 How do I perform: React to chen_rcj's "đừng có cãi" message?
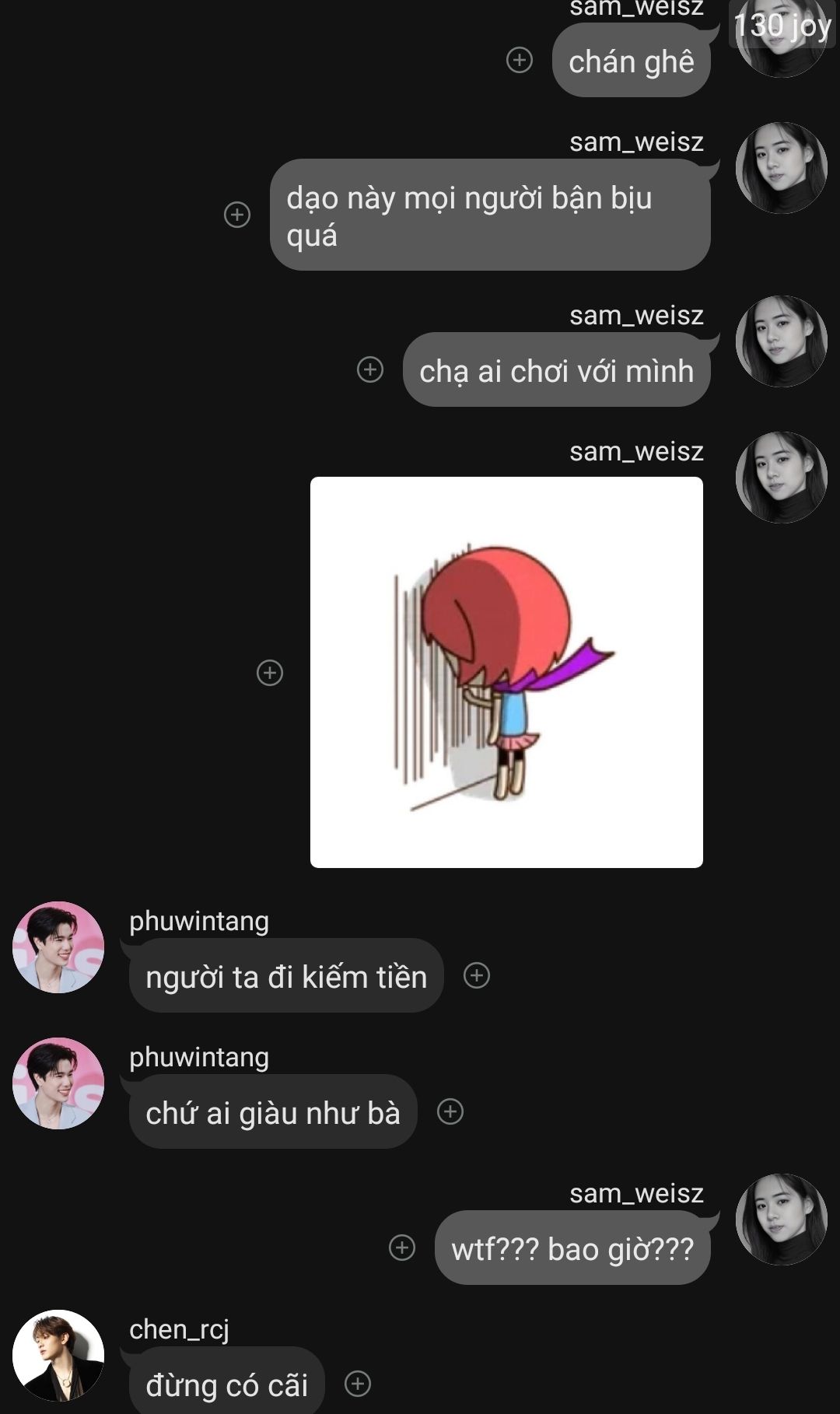click(358, 1384)
